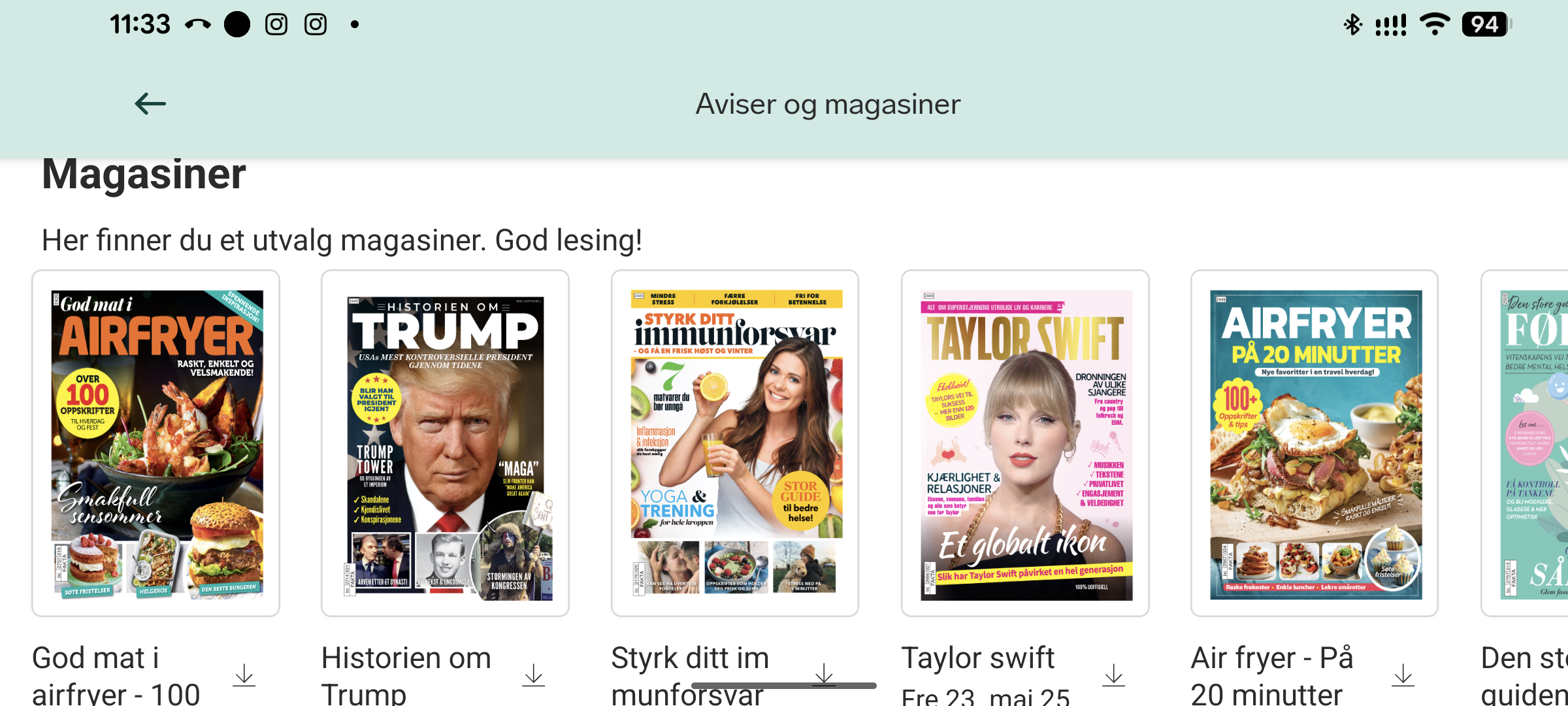Viewport: 1568px width, 706px height.
Task: Download the Historien om Trump magazine
Action: click(534, 675)
